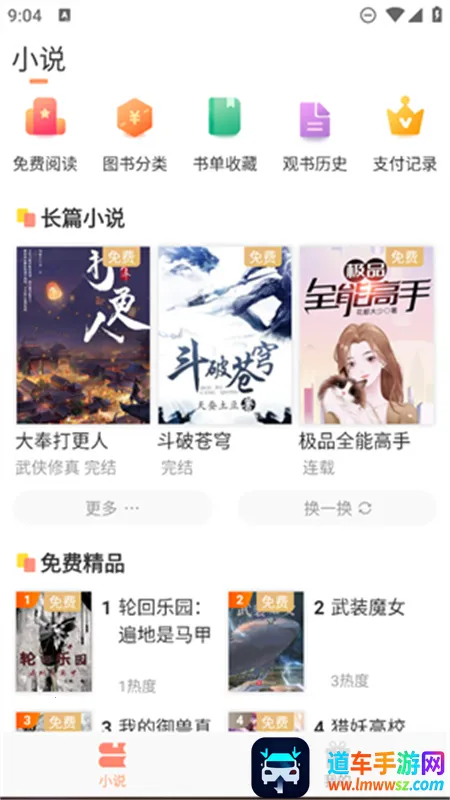This screenshot has width=450, height=800.
Task: View 观书历史 reading history
Action: [315, 135]
